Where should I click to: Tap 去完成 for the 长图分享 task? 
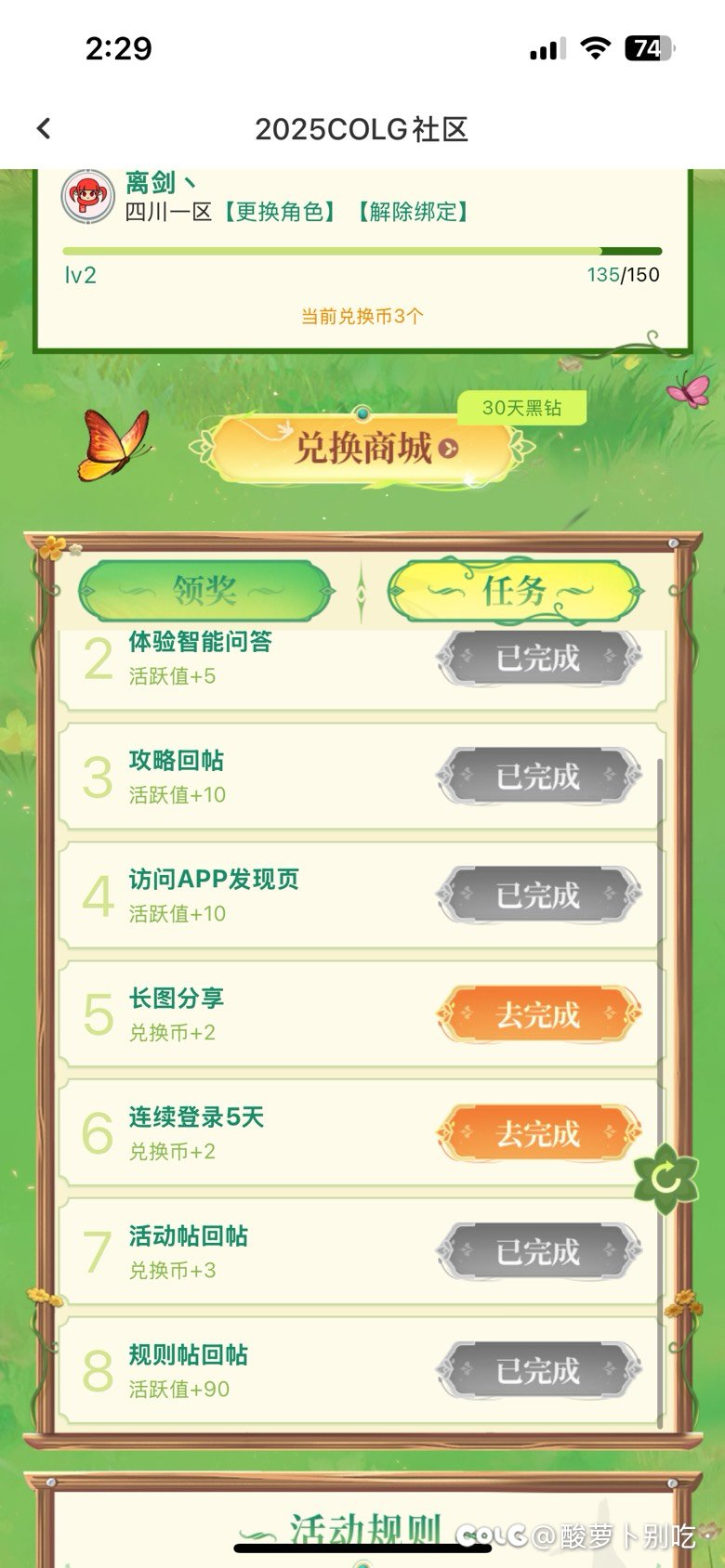click(539, 1014)
